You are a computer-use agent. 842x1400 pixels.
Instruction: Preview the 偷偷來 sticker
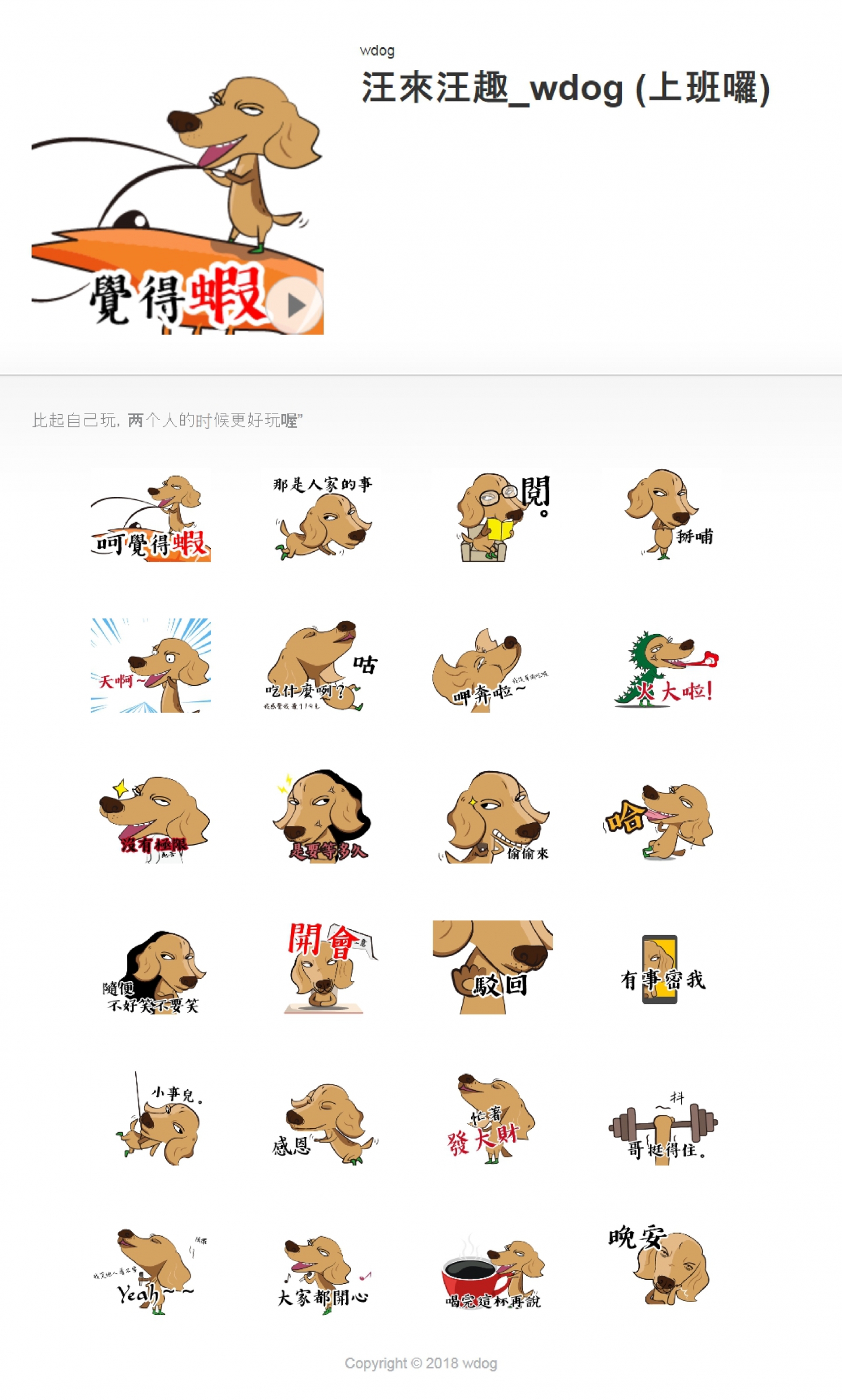point(493,817)
